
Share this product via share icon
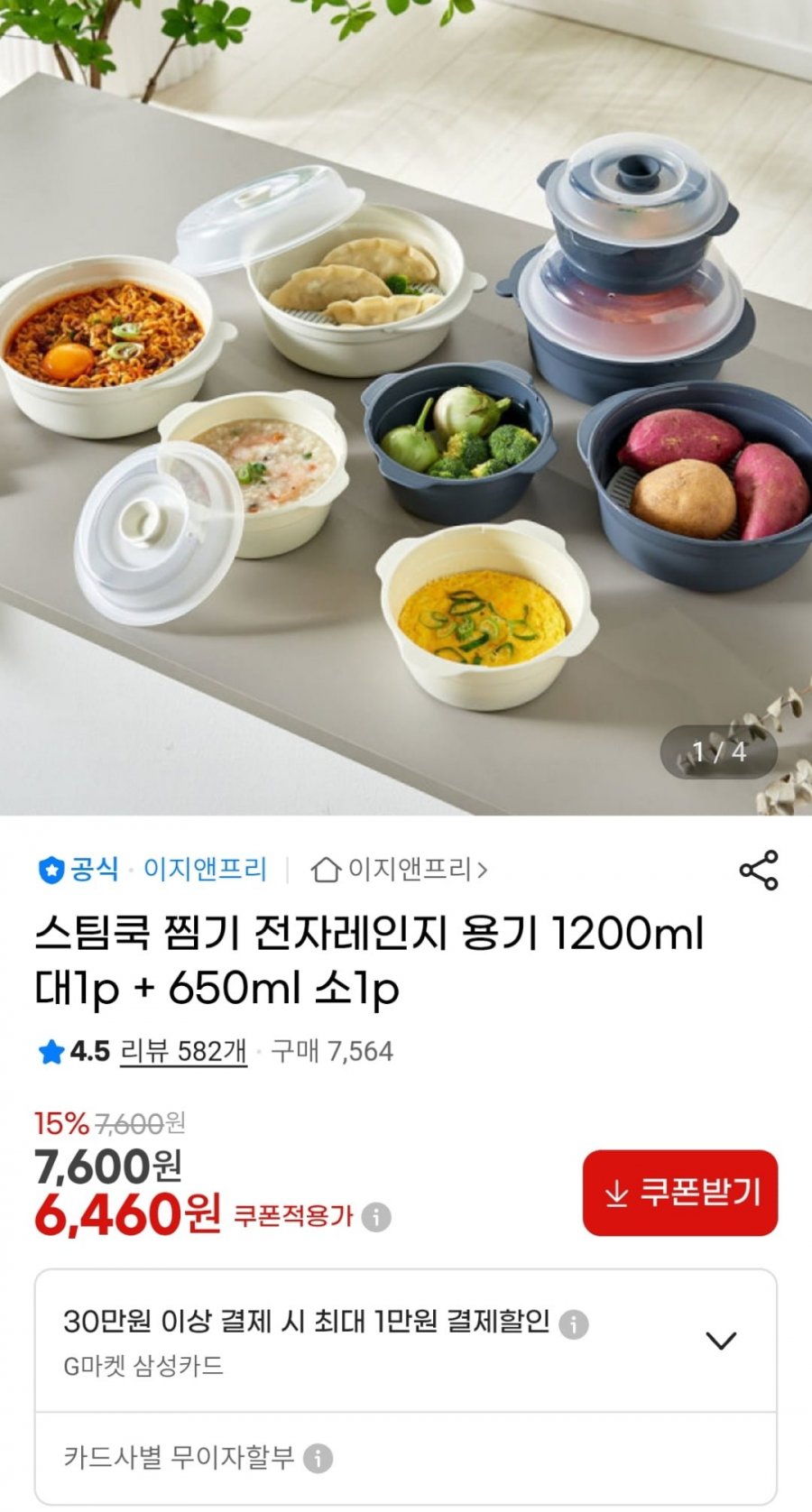click(x=758, y=870)
